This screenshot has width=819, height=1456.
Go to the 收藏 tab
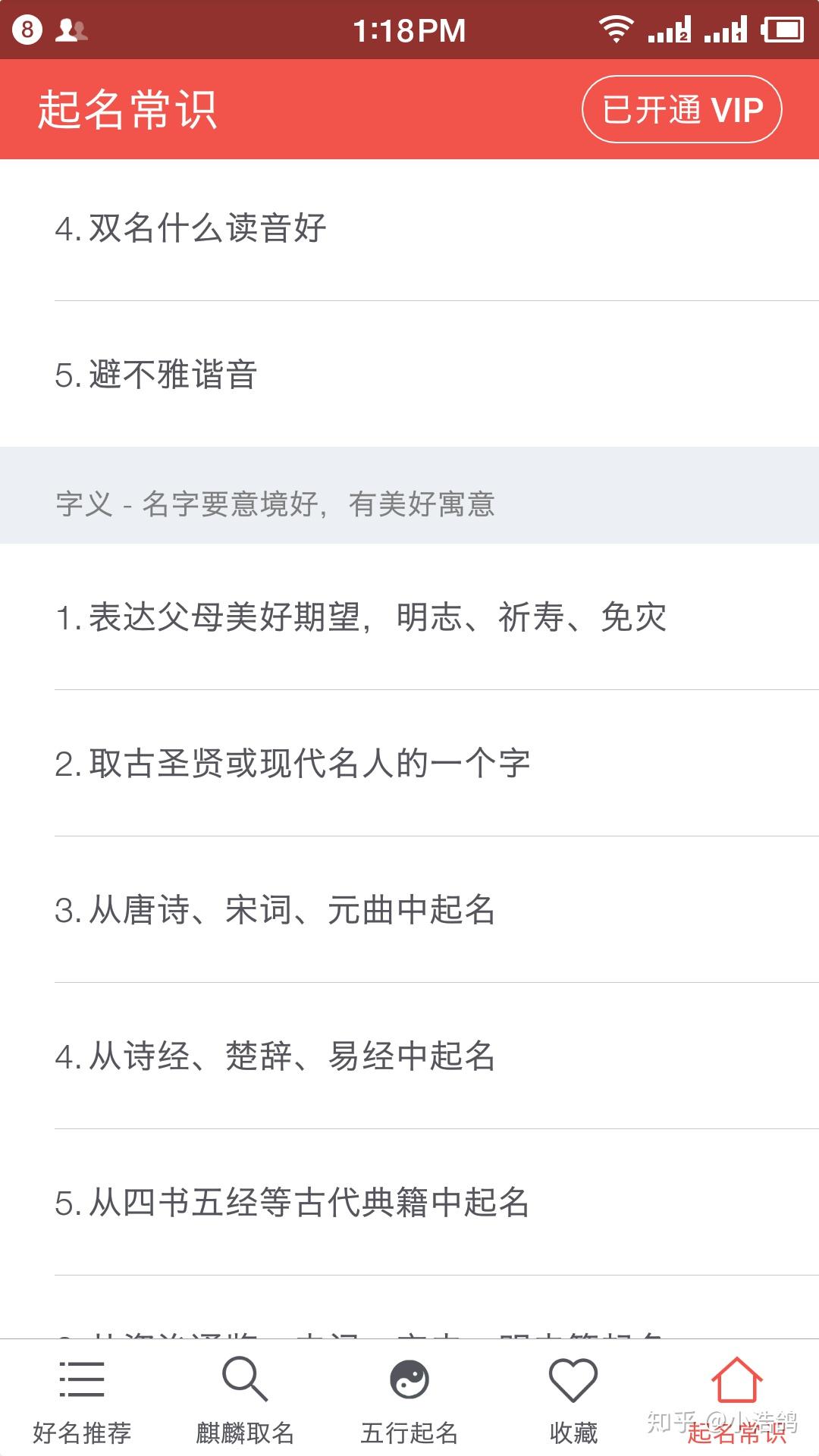[573, 1399]
